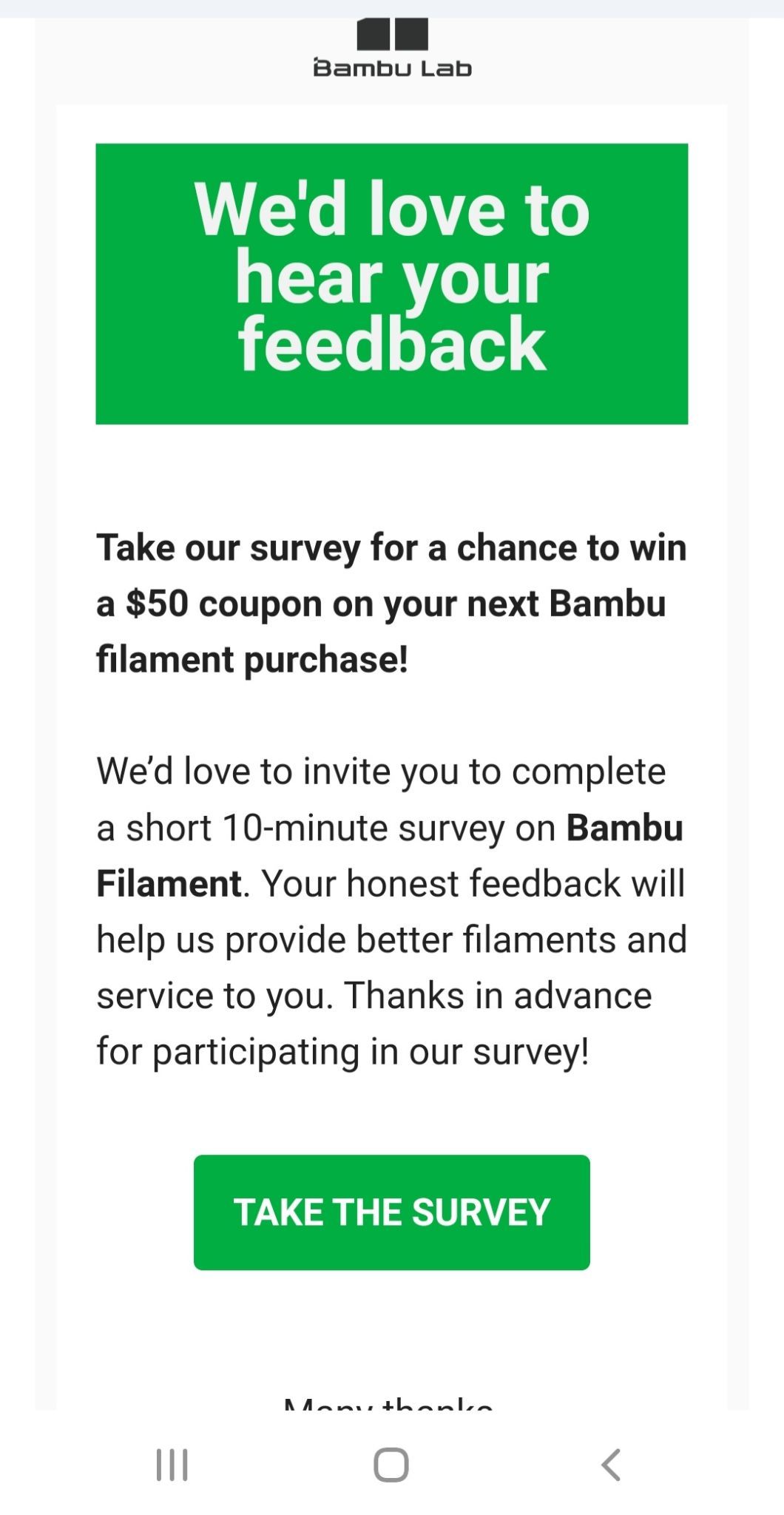784x1515 pixels.
Task: Go back using the system back arrow
Action: pos(611,1464)
